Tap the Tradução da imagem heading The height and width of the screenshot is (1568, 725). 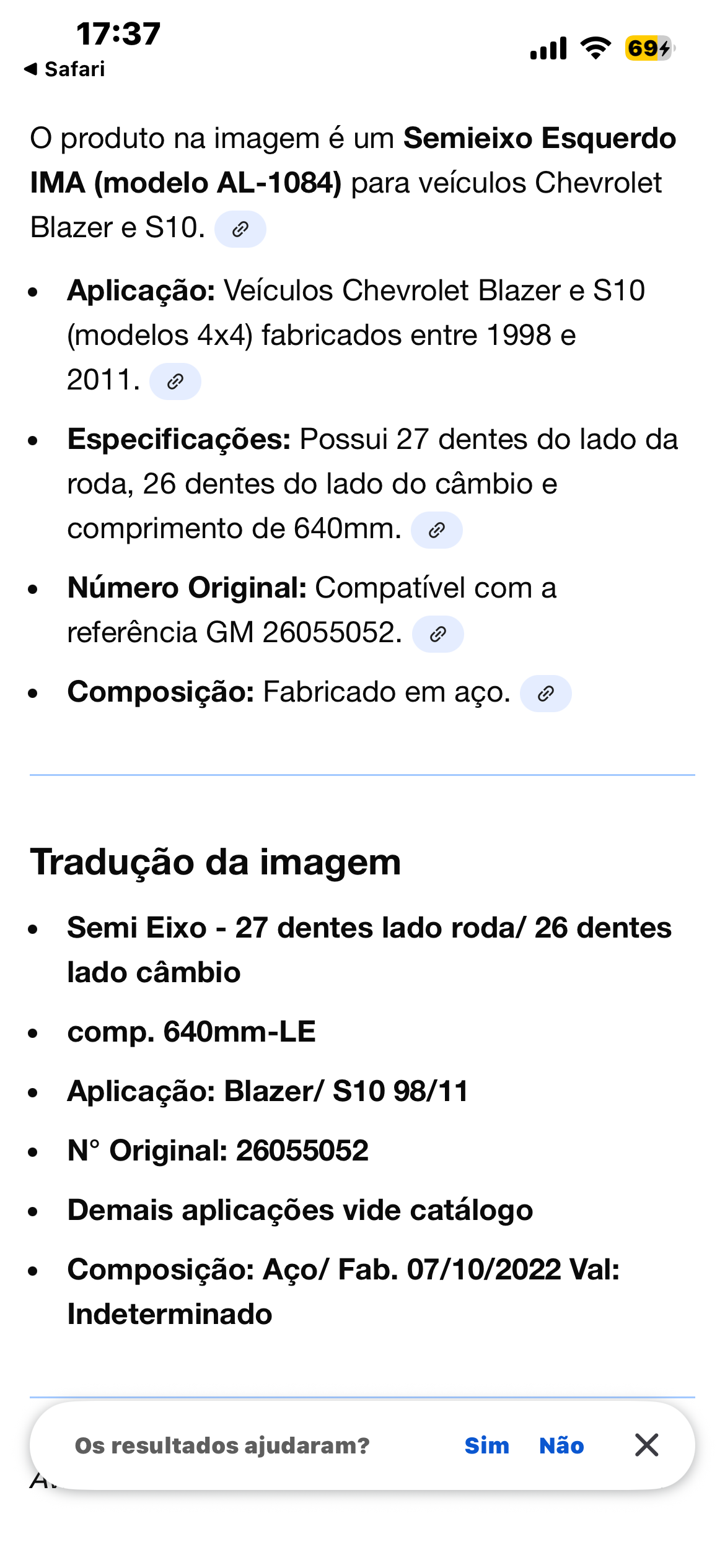pyautogui.click(x=216, y=863)
